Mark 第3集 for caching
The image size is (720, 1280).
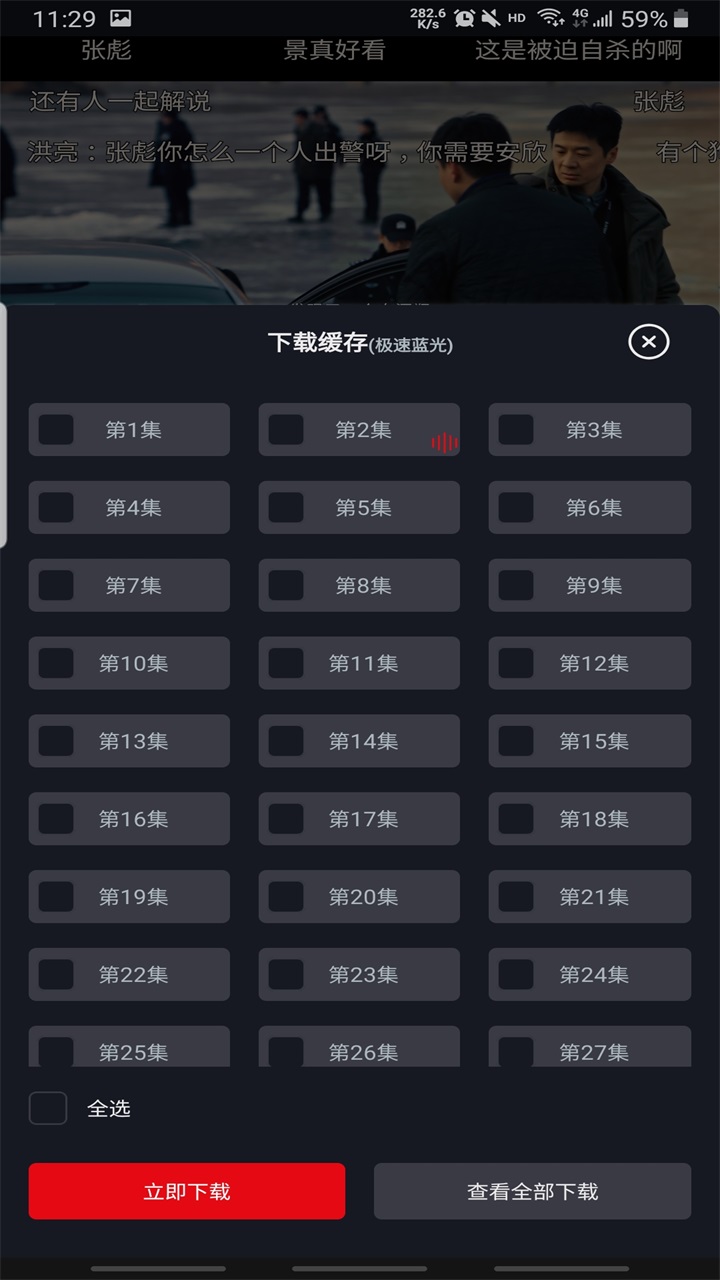pyautogui.click(x=516, y=430)
